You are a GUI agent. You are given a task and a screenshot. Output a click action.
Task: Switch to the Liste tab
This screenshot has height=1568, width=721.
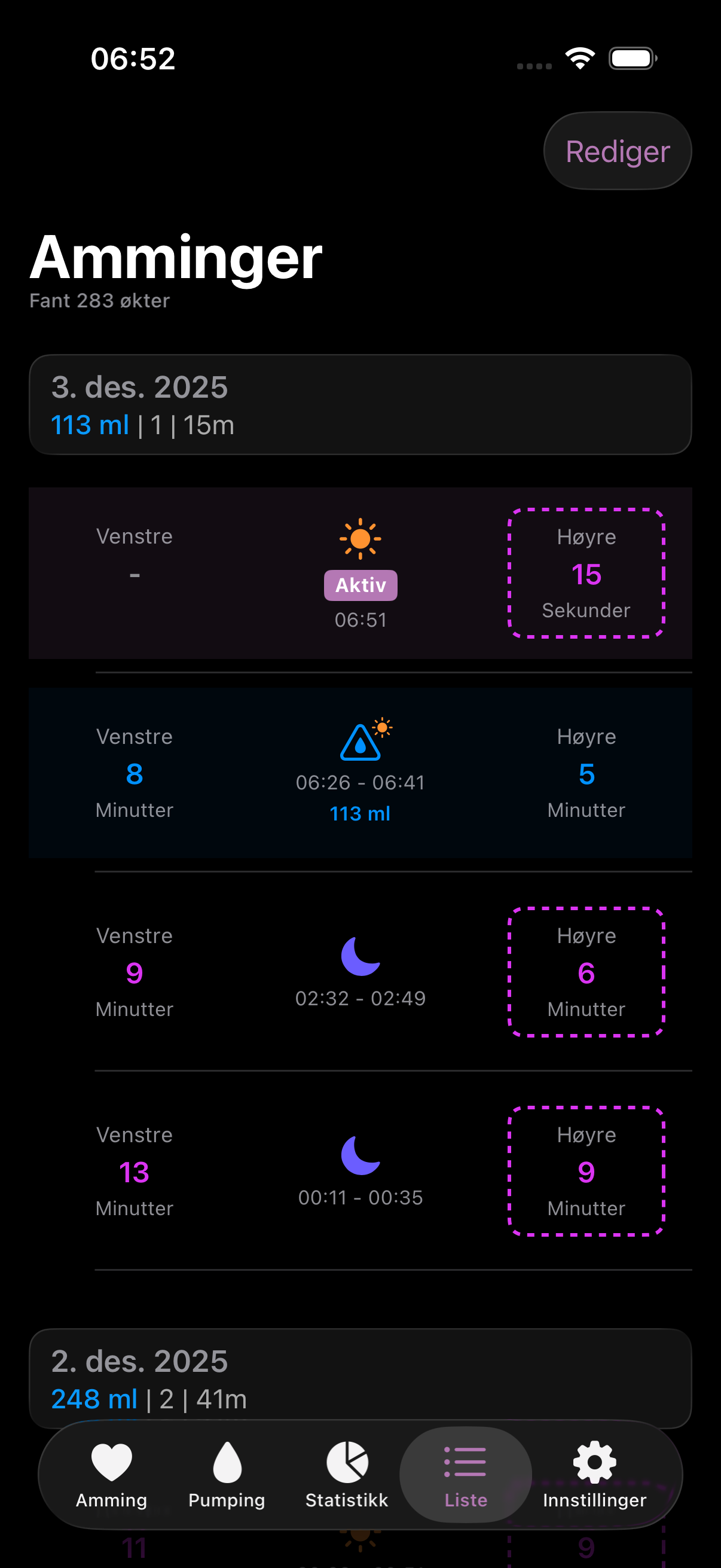tap(465, 1473)
